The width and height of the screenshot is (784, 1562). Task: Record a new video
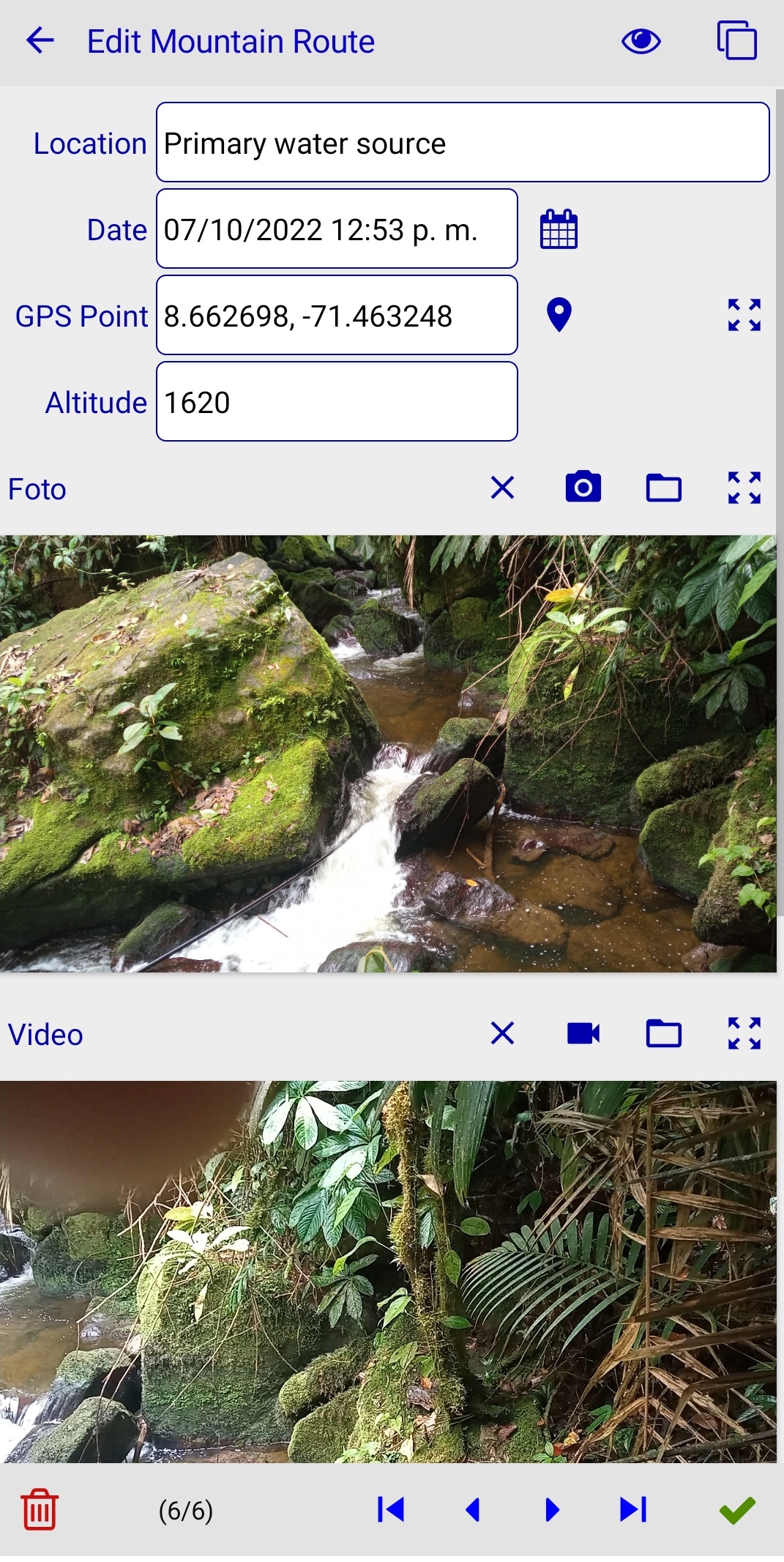tap(583, 1033)
